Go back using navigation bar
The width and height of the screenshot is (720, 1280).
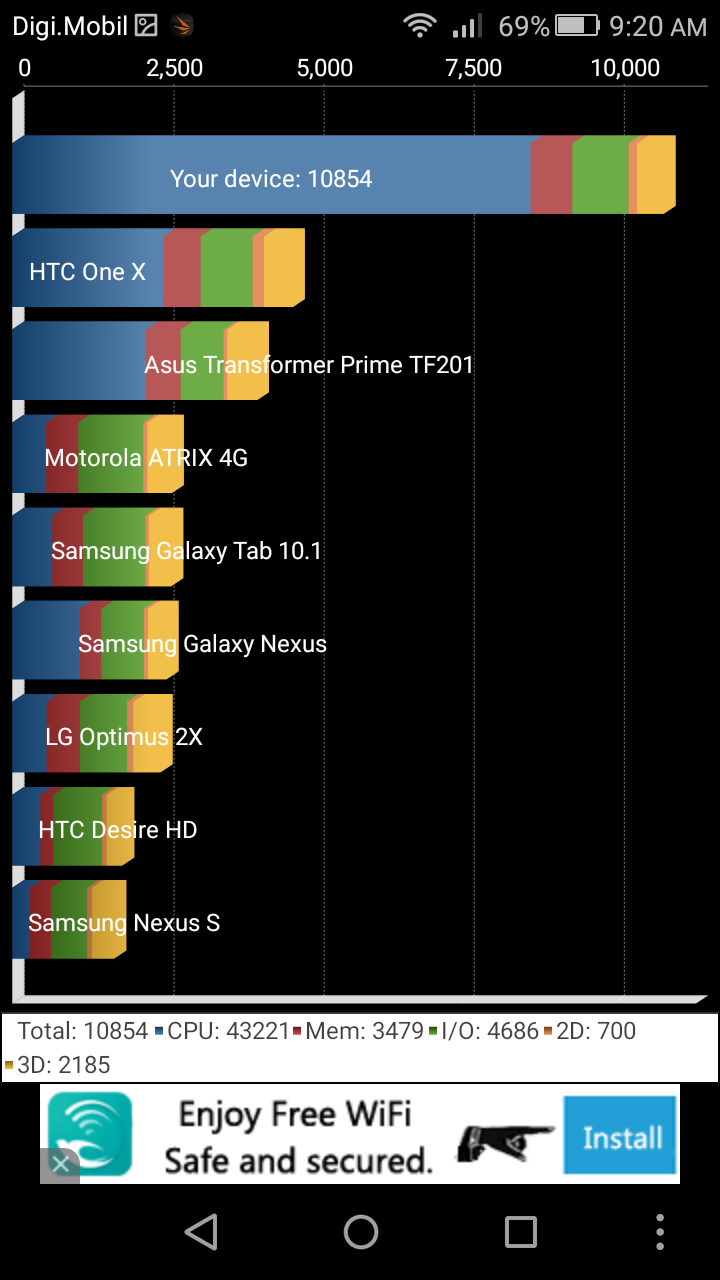pyautogui.click(x=201, y=1232)
